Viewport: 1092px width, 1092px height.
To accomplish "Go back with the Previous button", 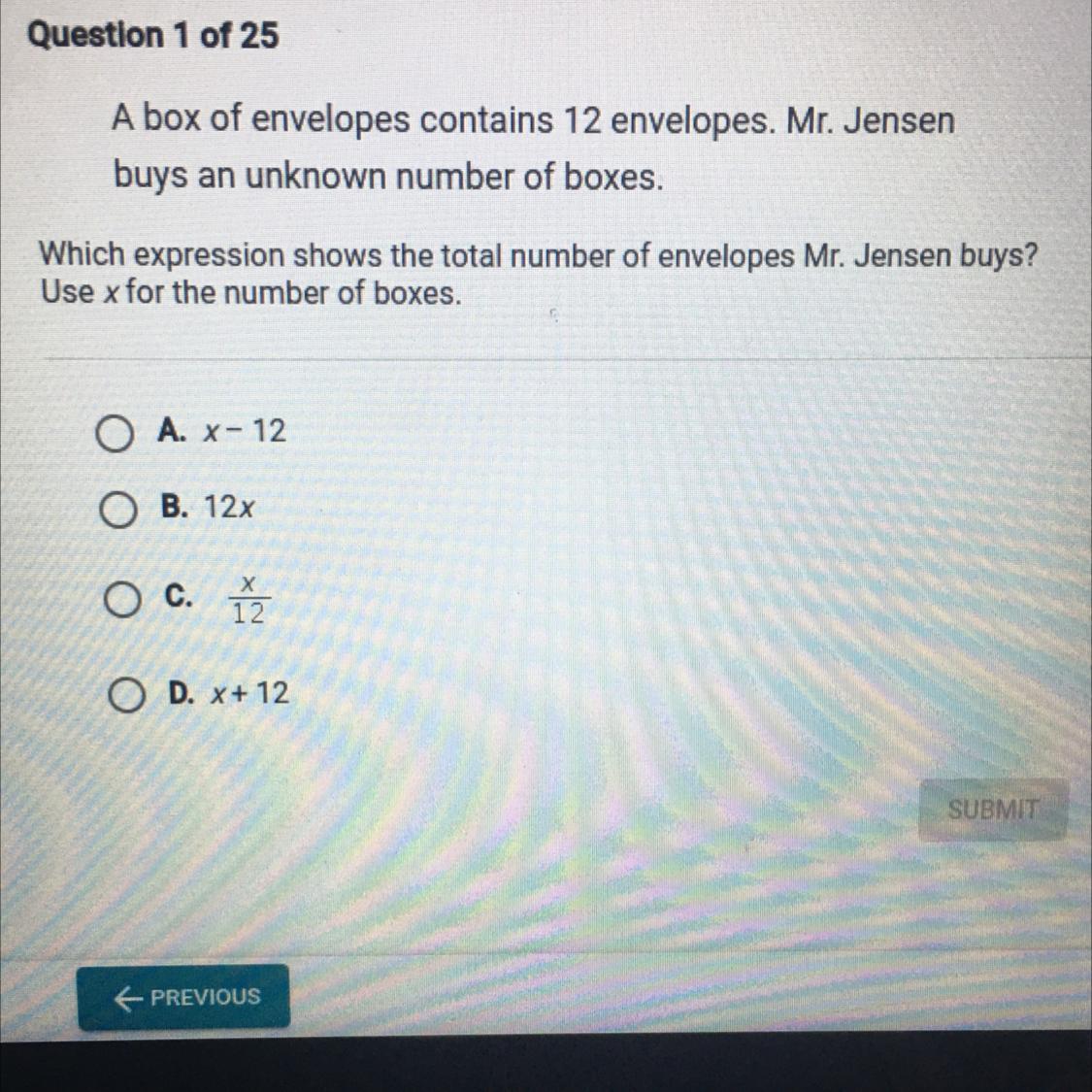I will point(183,997).
